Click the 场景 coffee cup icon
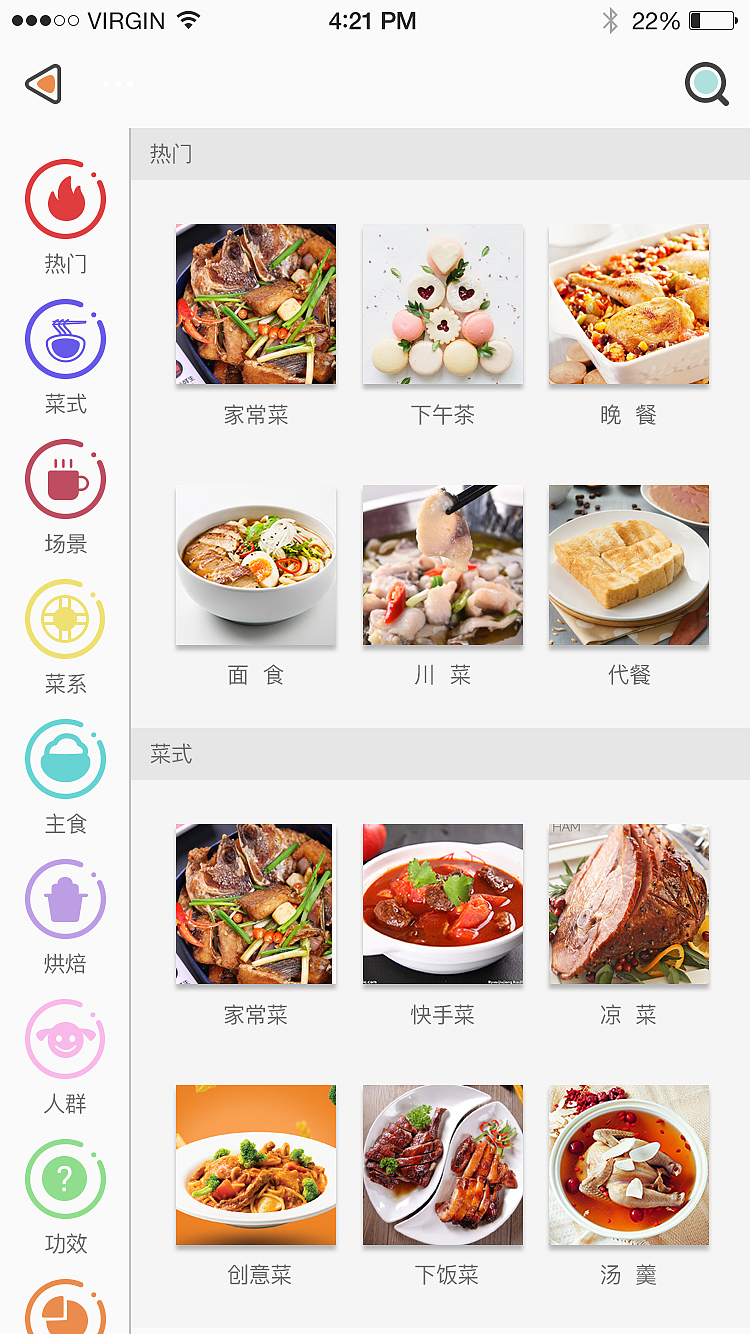This screenshot has height=1334, width=750. pyautogui.click(x=65, y=479)
